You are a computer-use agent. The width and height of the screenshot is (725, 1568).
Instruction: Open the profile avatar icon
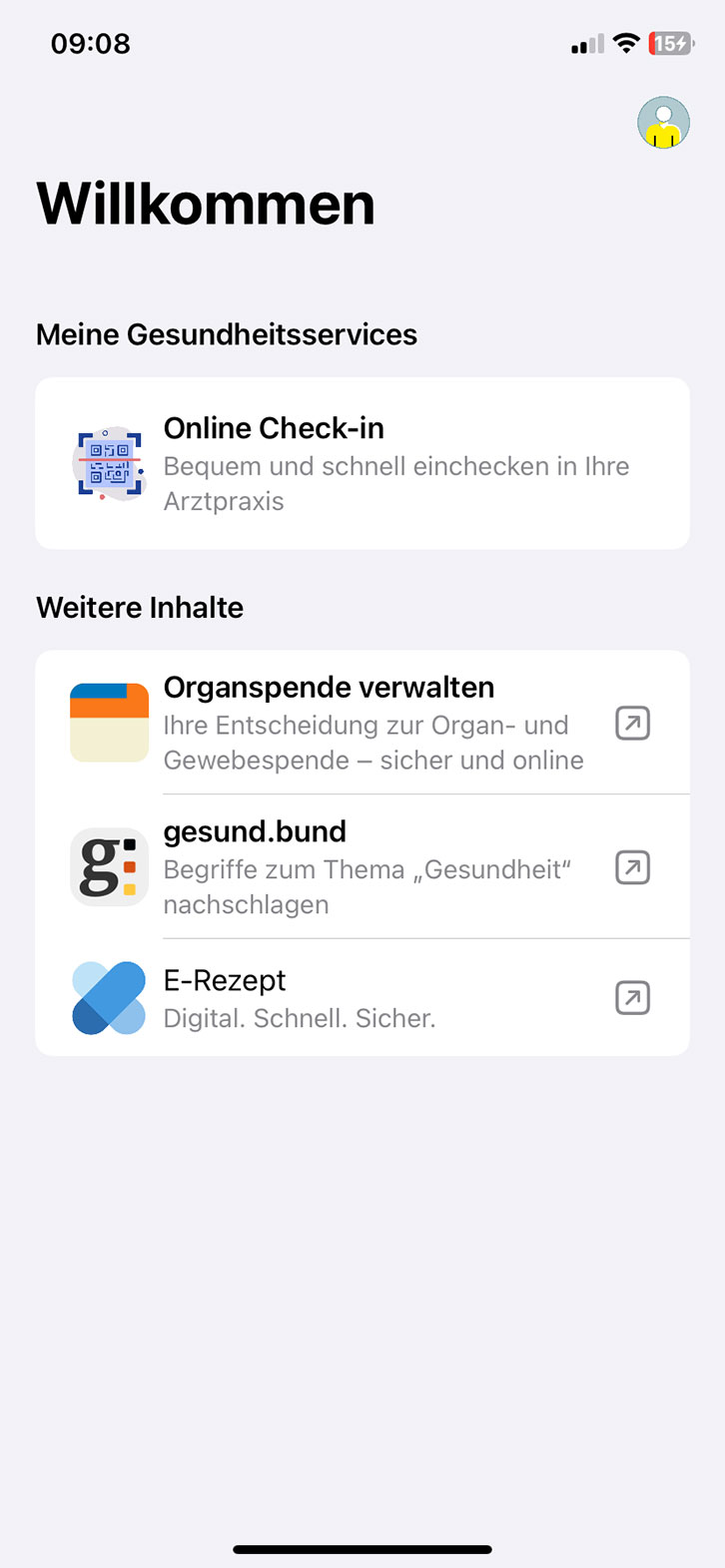pos(662,122)
